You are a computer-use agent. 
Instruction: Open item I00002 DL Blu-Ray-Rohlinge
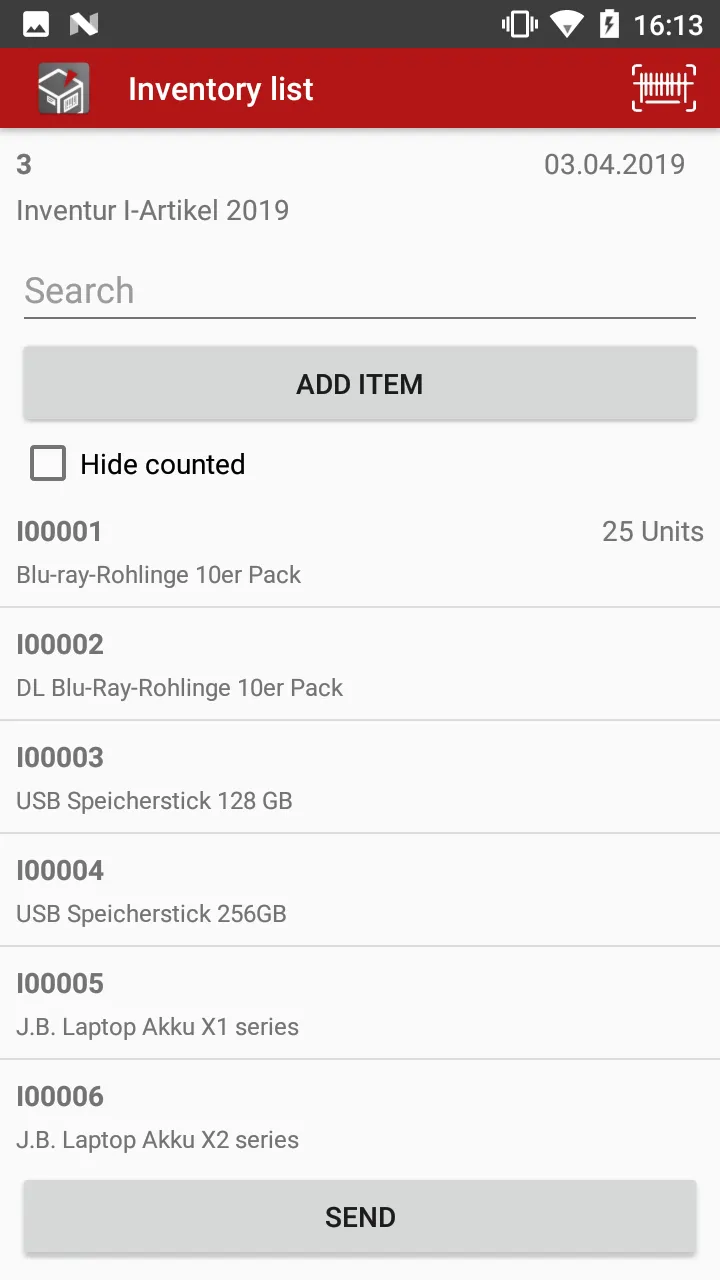pyautogui.click(x=360, y=663)
